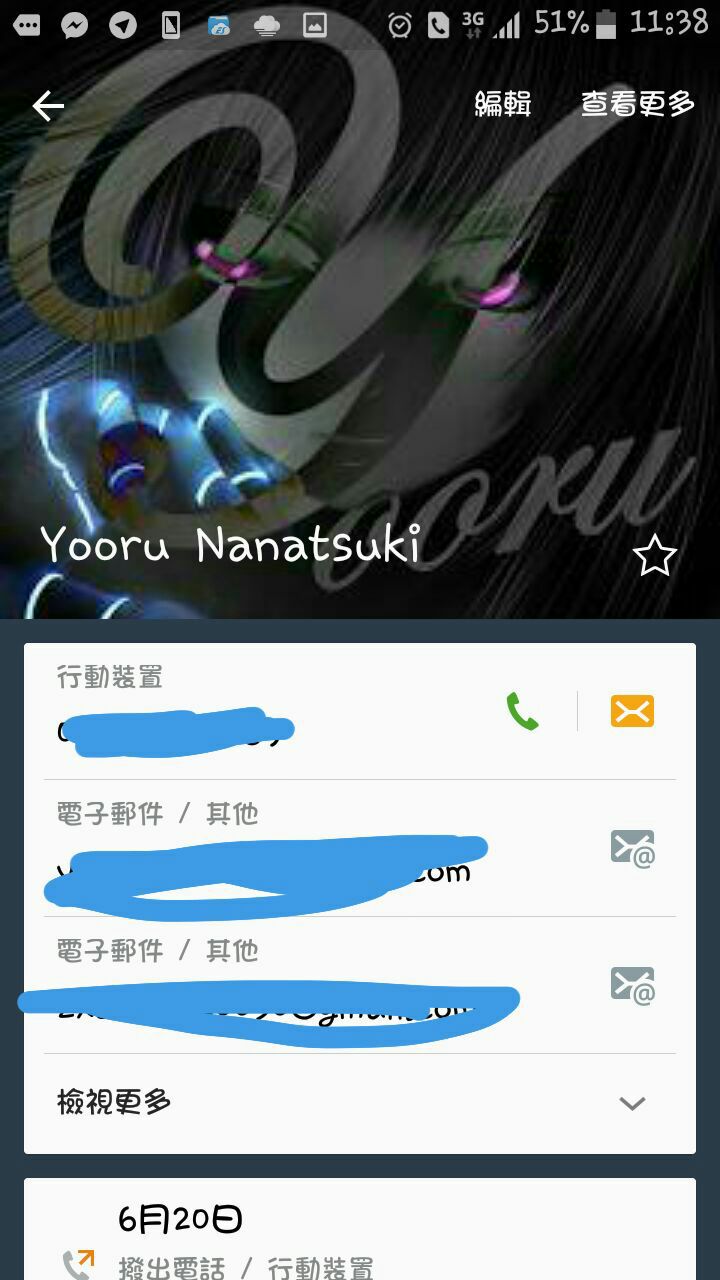Mark Yooru Nanatsuki as favorite with star
720x1280 pixels.
(655, 556)
